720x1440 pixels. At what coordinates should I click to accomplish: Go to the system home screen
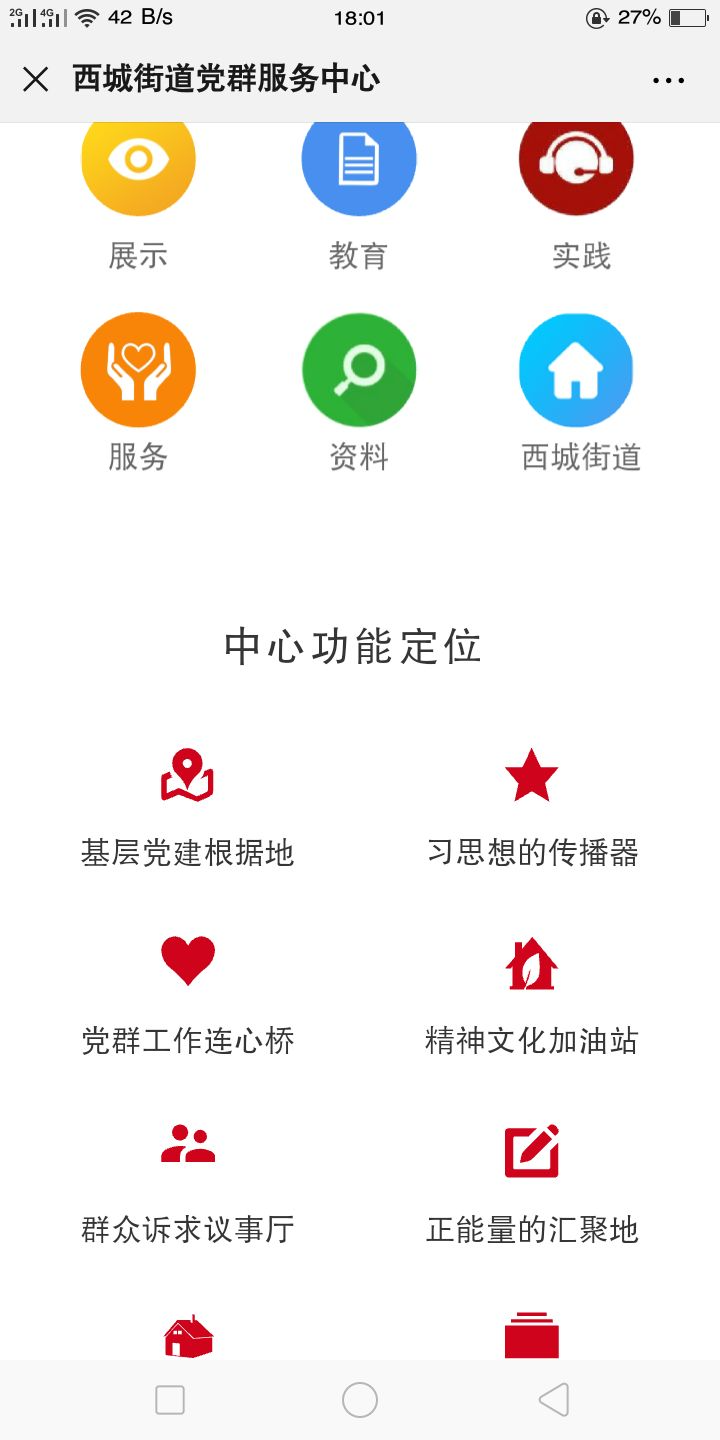[360, 1400]
